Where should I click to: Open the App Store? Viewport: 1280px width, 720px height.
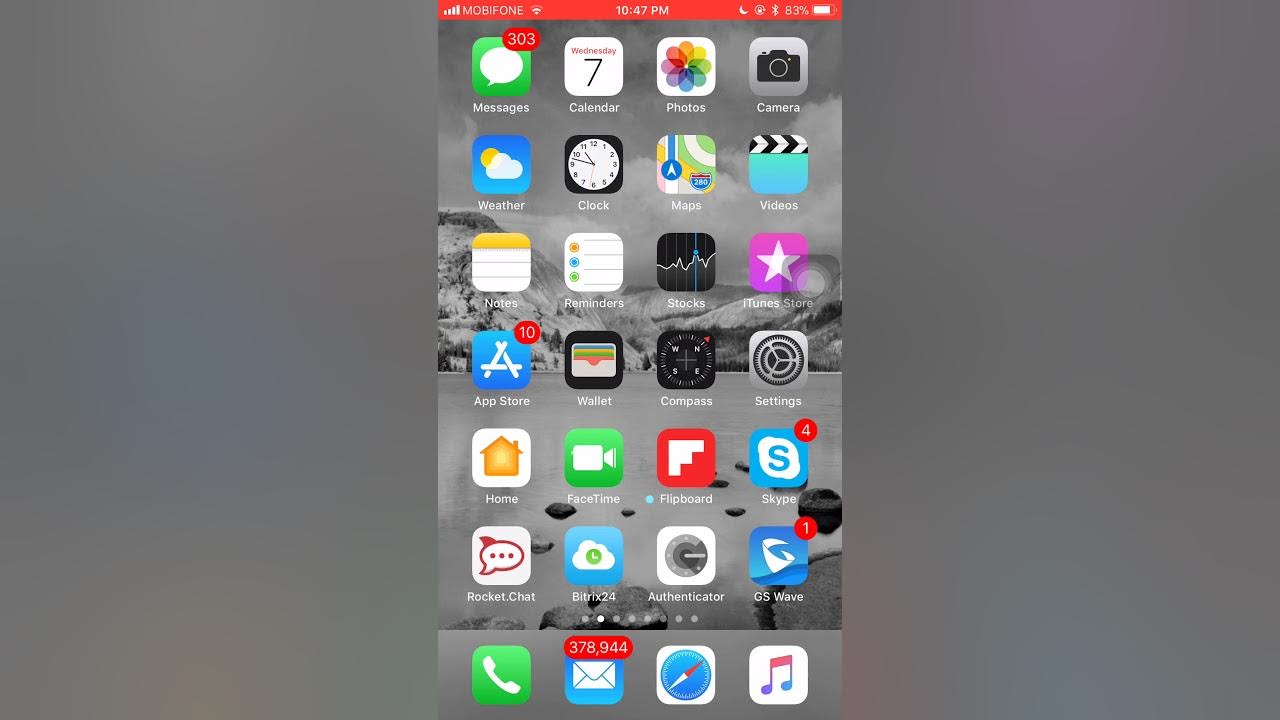(x=501, y=360)
